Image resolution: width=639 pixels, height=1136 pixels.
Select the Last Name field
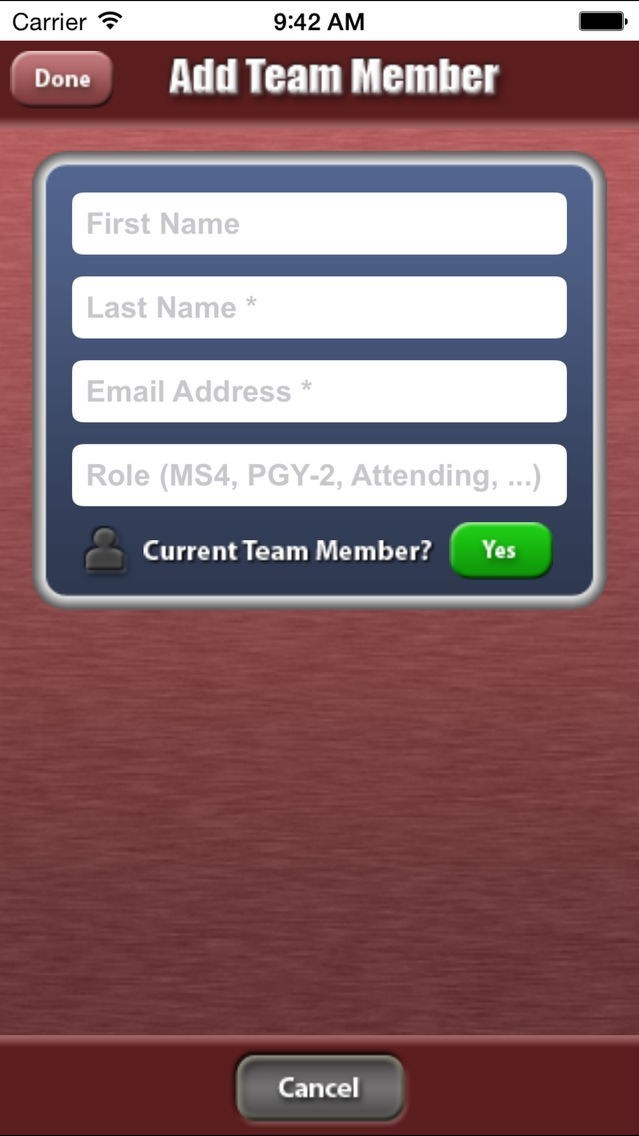tap(319, 308)
